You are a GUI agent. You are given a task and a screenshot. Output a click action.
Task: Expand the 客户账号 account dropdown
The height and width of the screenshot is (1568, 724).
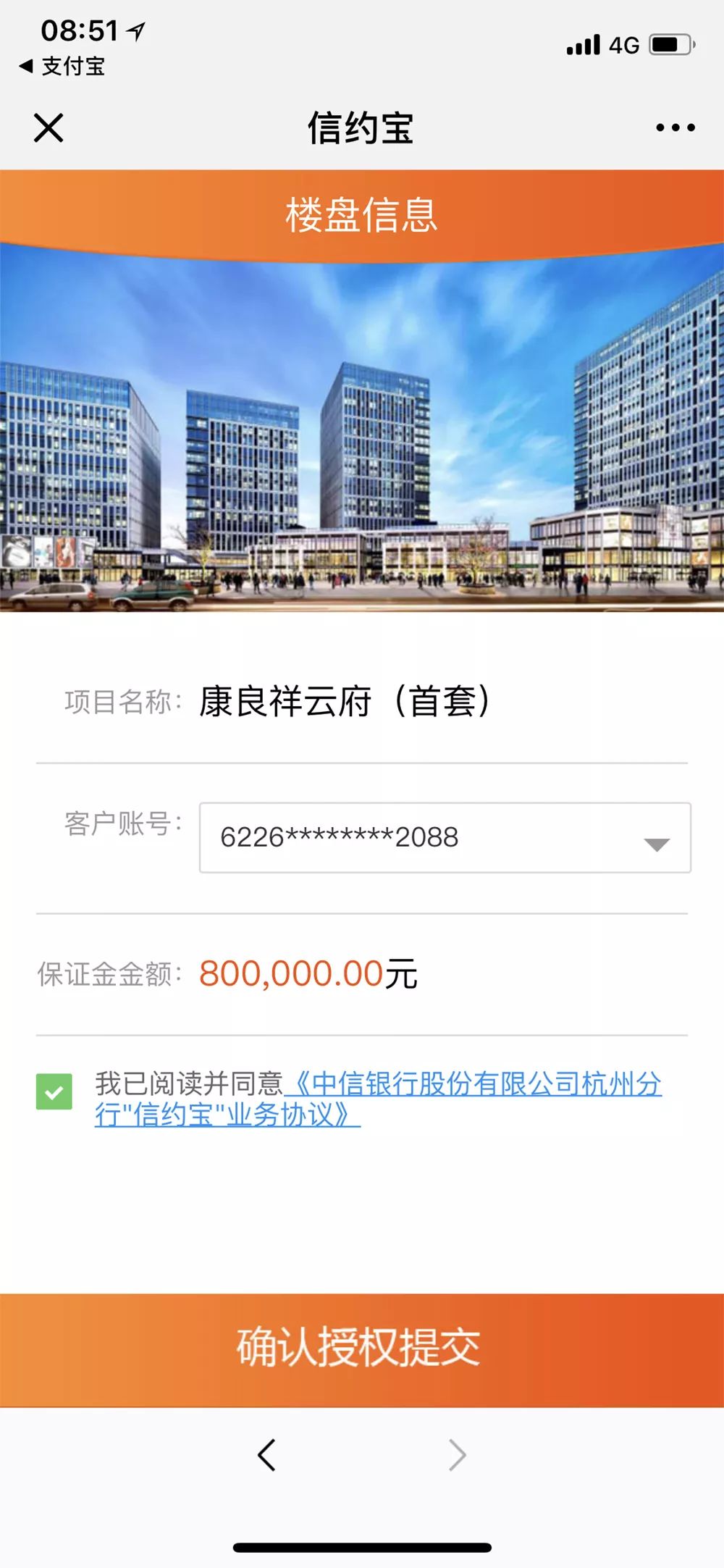click(445, 838)
